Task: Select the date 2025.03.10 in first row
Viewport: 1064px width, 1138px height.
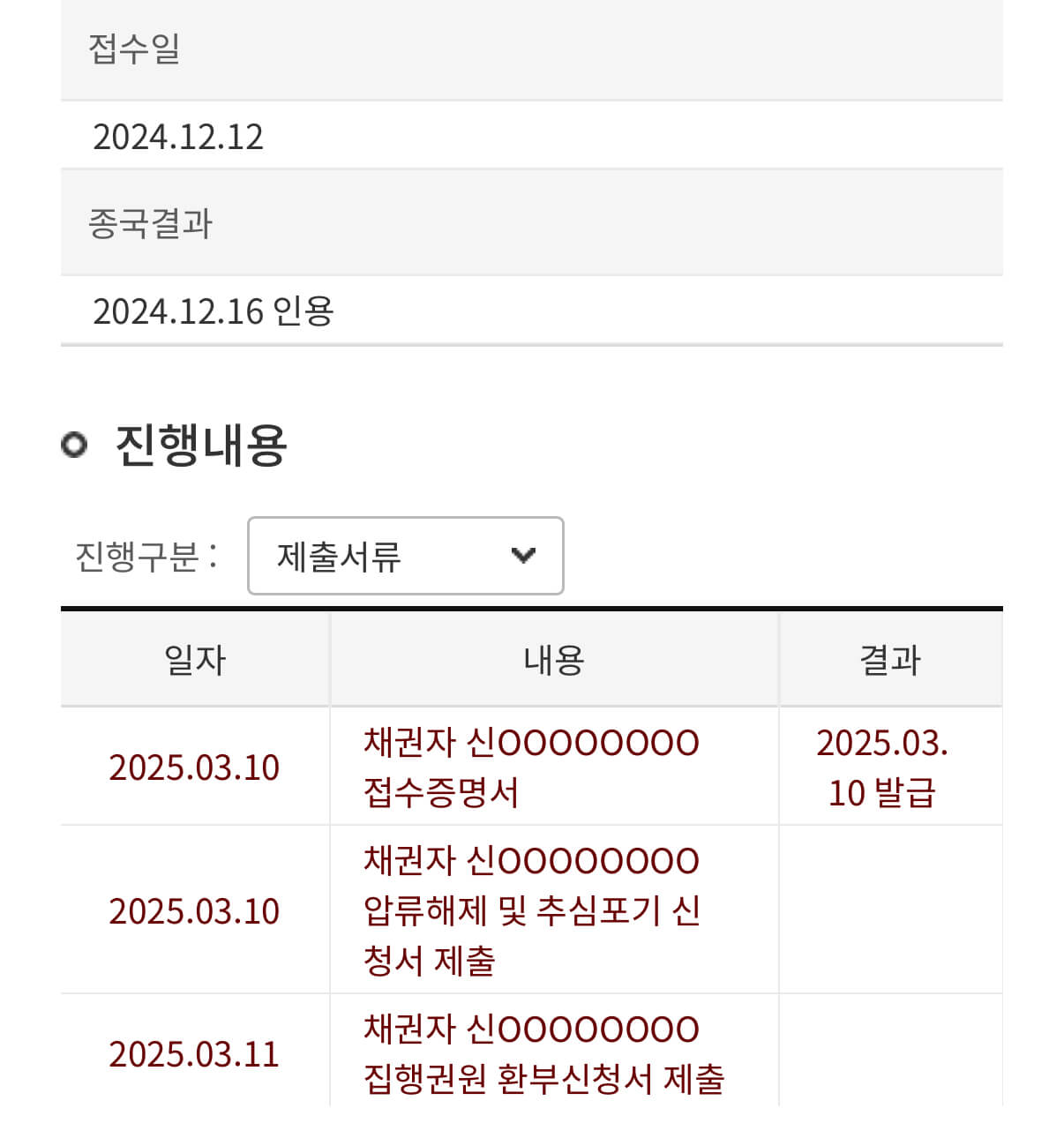Action: coord(193,767)
